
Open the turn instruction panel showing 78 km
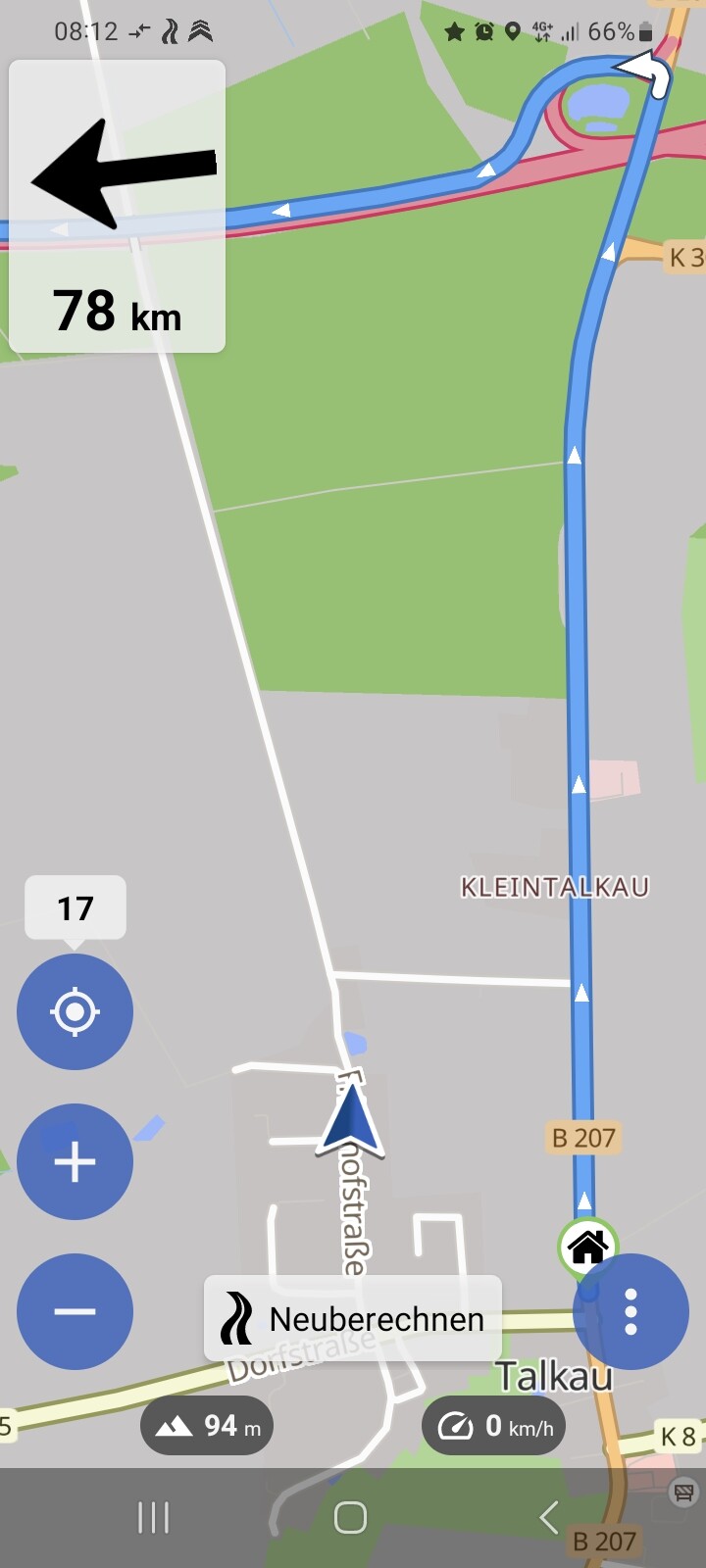[x=118, y=207]
